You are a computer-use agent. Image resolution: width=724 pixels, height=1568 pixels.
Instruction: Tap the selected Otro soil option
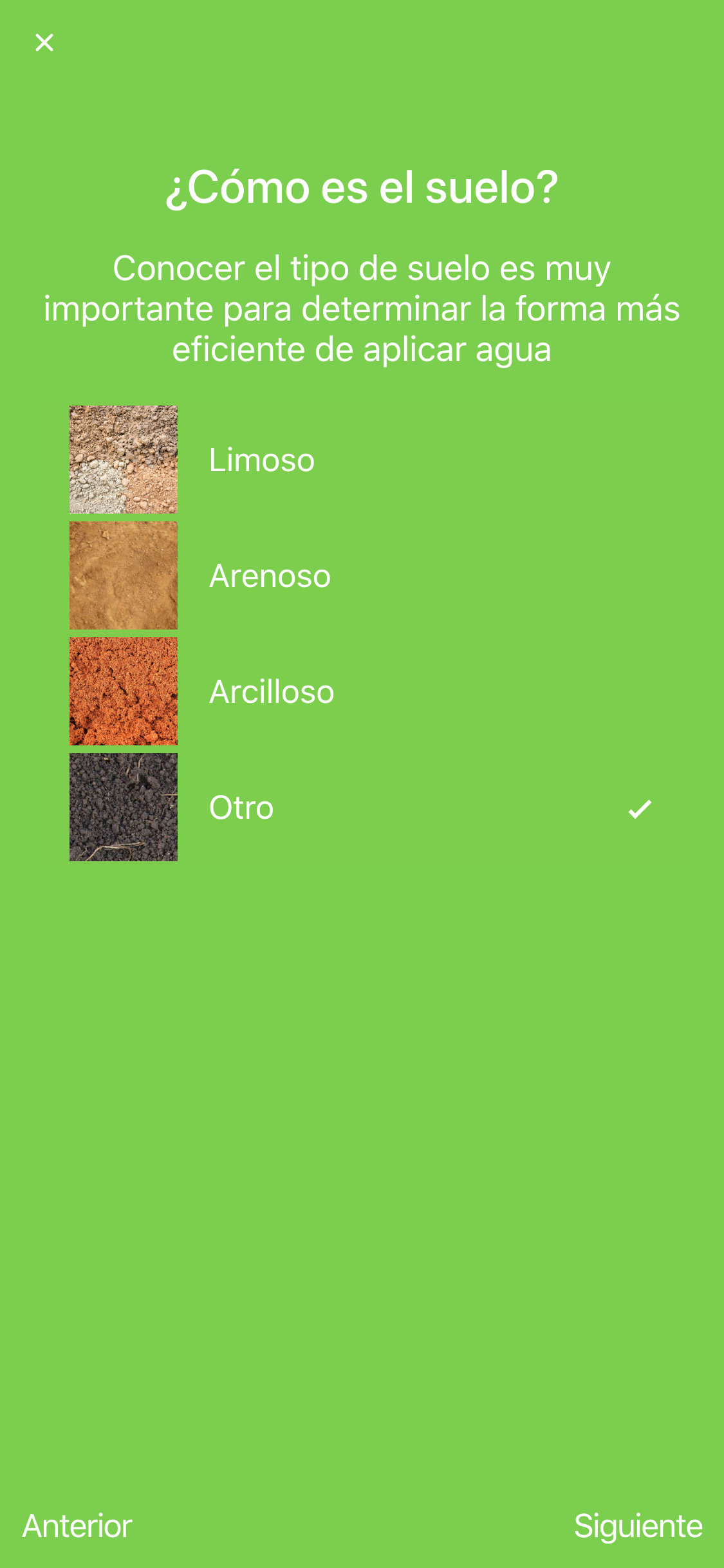362,807
